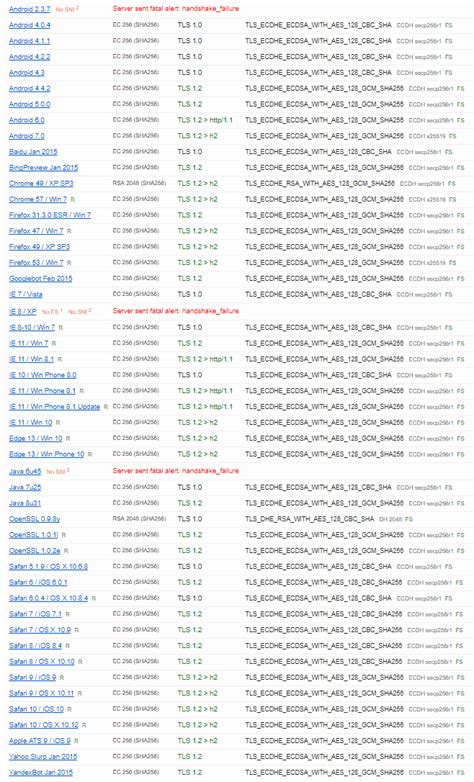Tap the IE 8 / XP link

(x=22, y=311)
